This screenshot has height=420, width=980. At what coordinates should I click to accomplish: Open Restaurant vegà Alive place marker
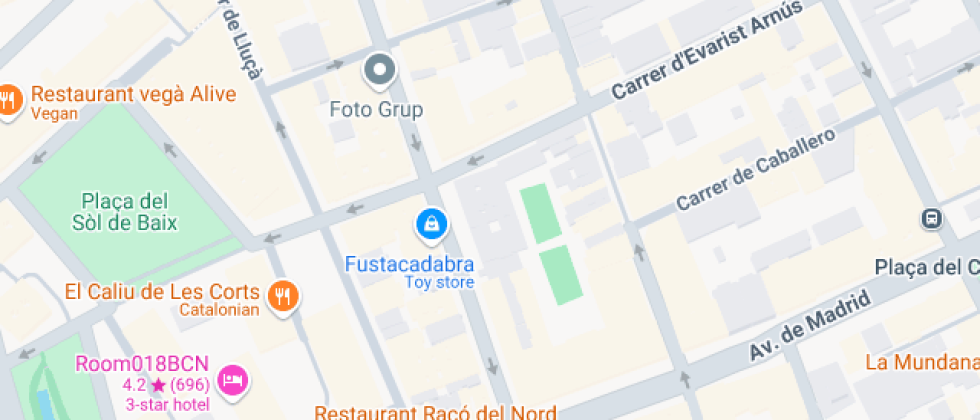(9, 99)
